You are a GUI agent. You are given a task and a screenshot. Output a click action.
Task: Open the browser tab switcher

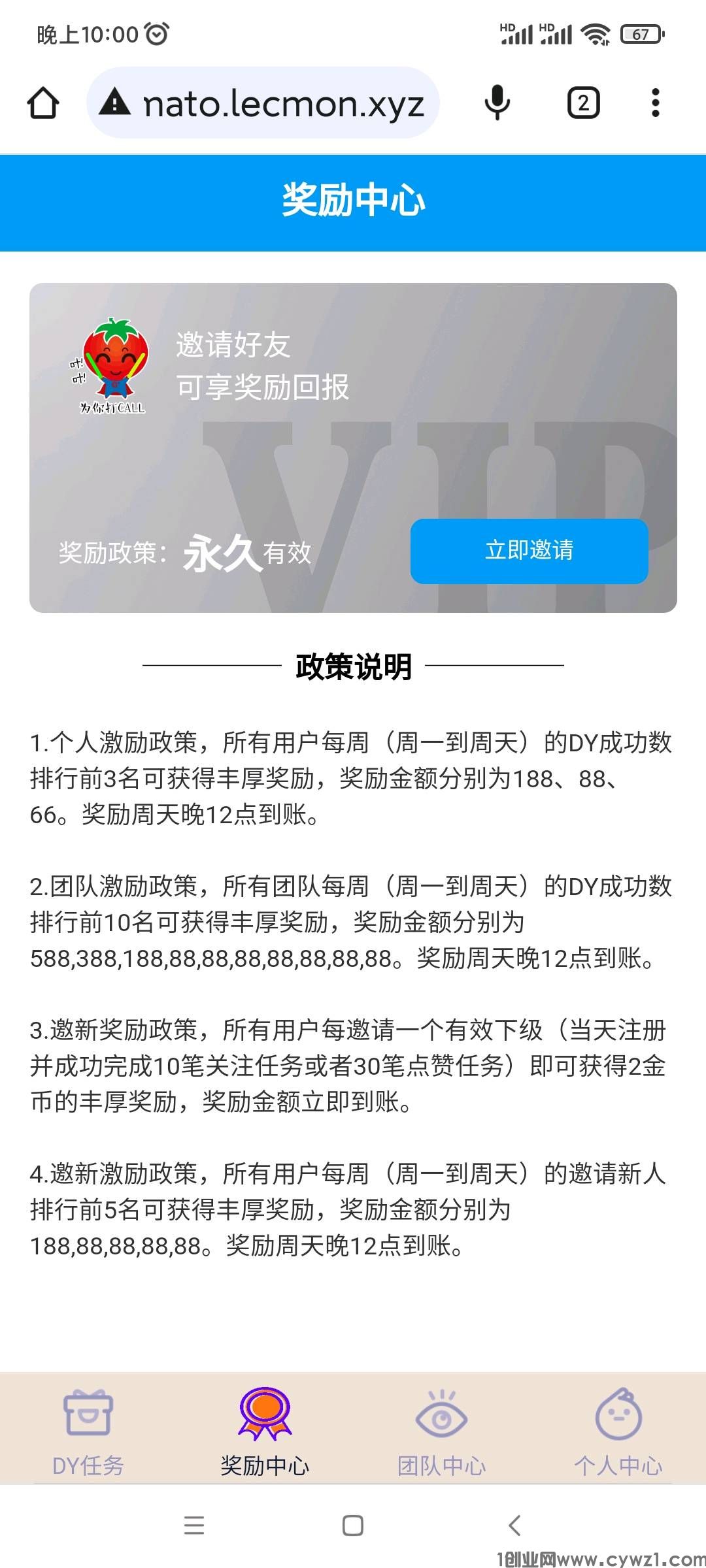583,103
